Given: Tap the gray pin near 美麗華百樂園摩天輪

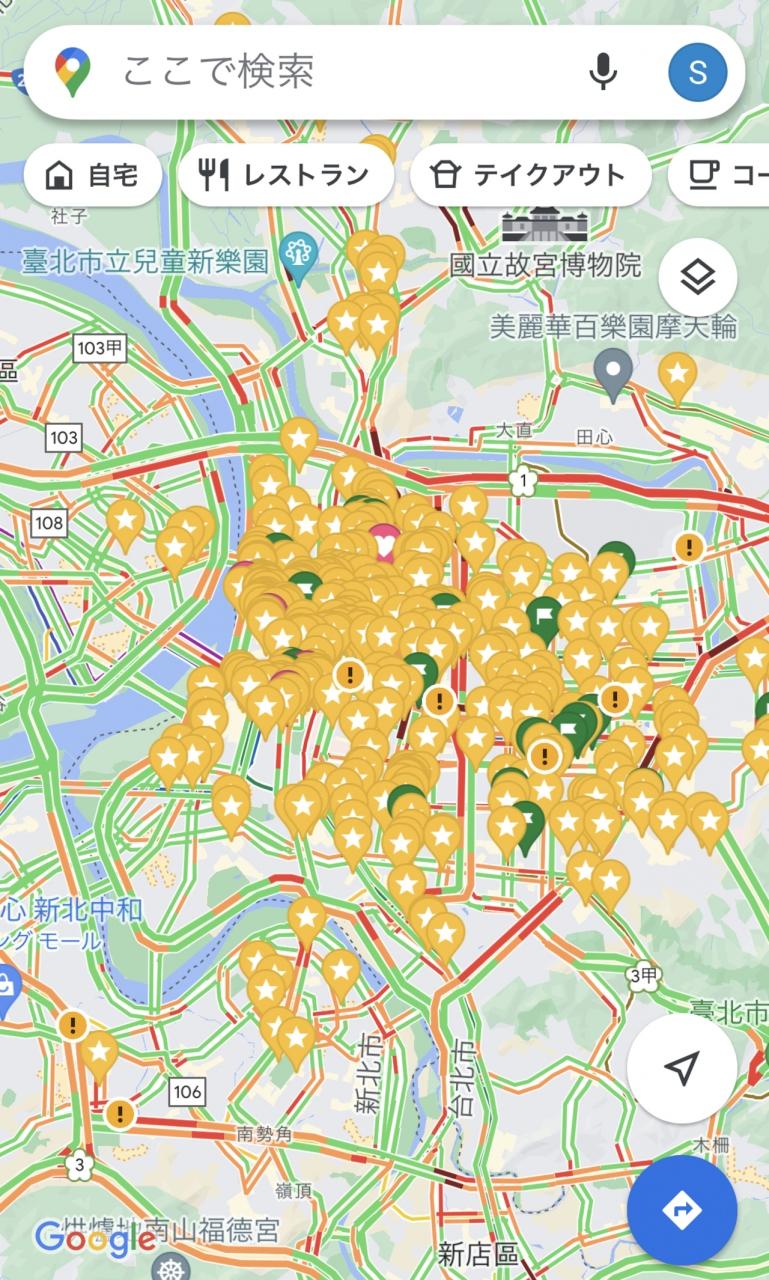Looking at the screenshot, I should point(613,371).
